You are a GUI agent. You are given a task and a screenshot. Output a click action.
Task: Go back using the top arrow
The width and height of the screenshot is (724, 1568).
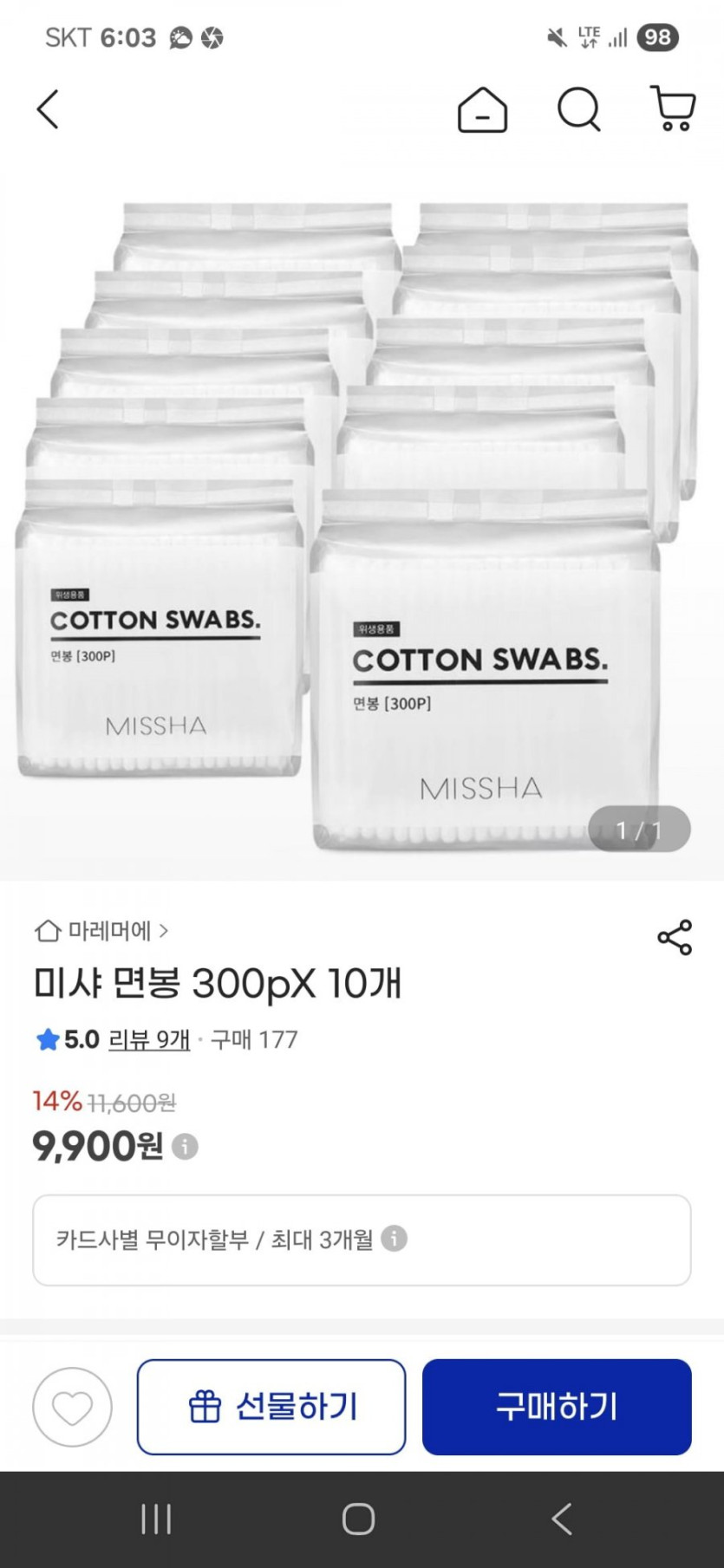tap(49, 110)
